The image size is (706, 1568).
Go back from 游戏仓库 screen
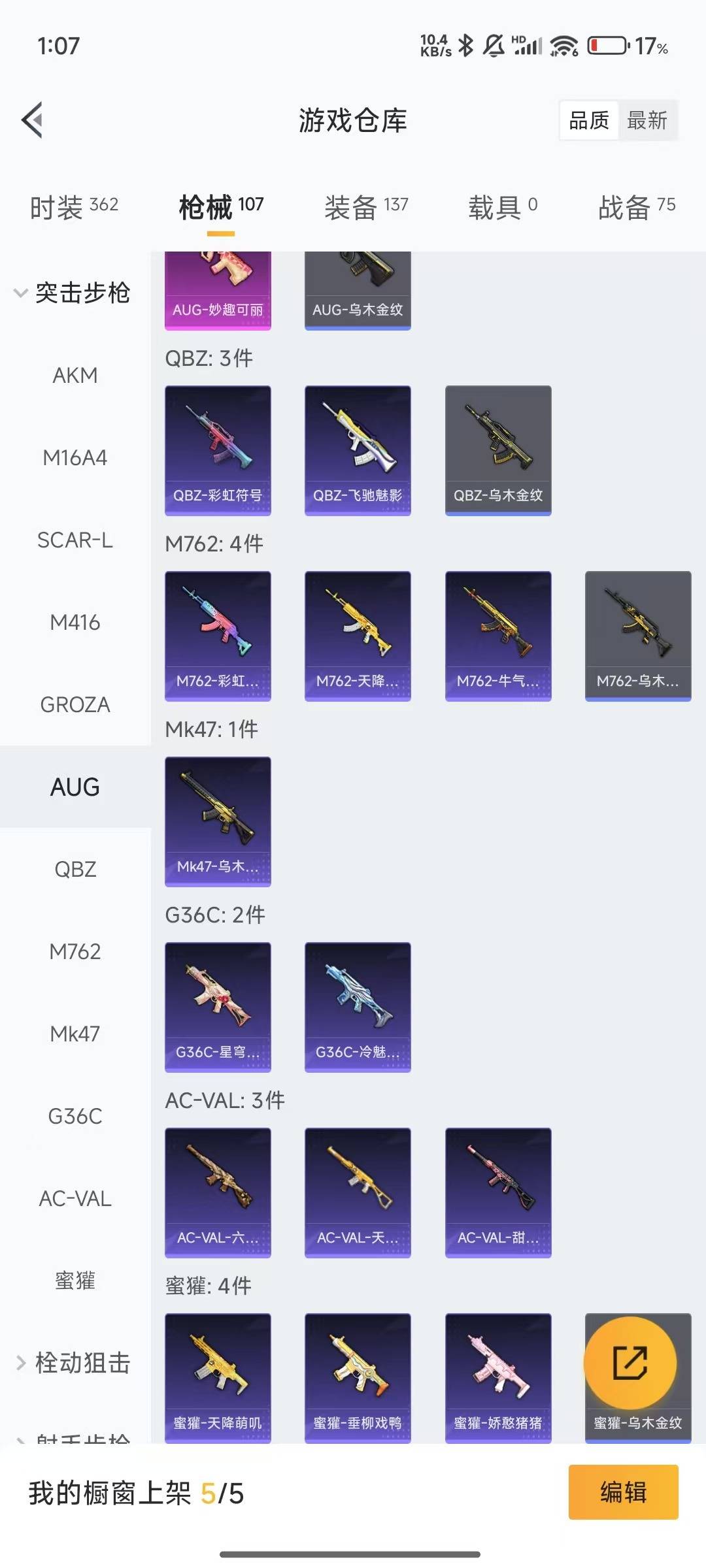click(33, 120)
